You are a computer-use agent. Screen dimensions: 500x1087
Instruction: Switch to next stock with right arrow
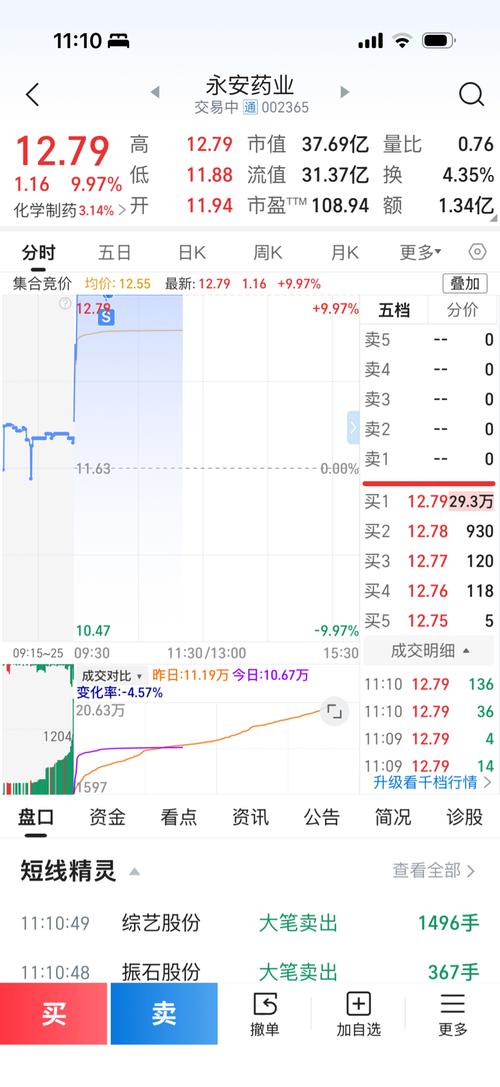(345, 92)
